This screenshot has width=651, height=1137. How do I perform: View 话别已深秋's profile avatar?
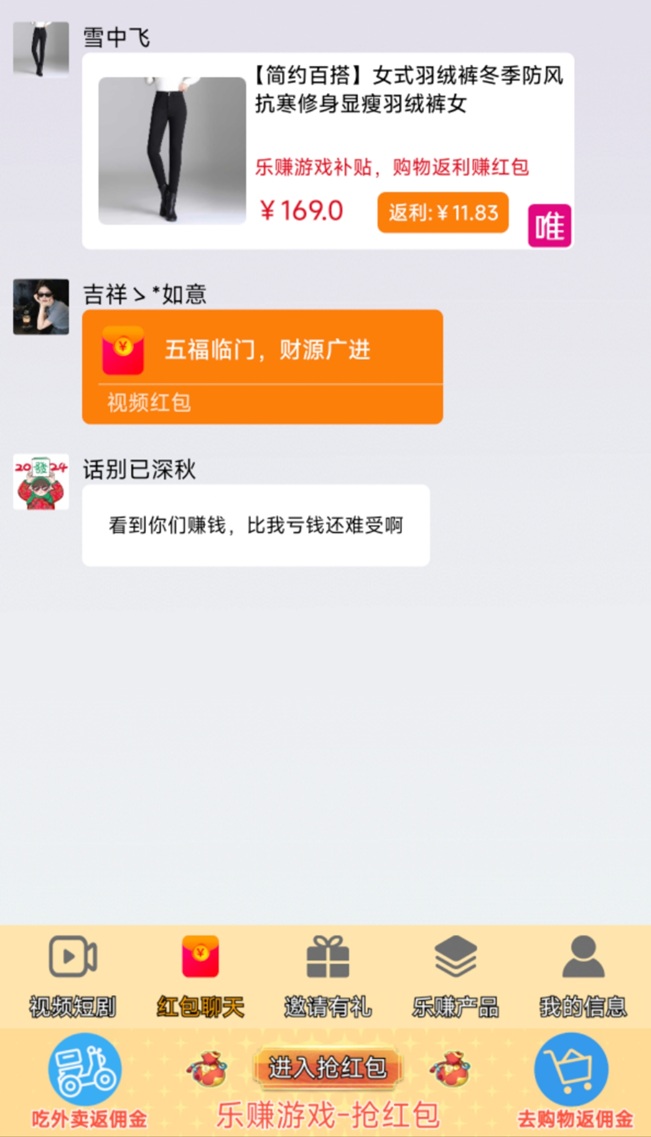click(x=41, y=482)
